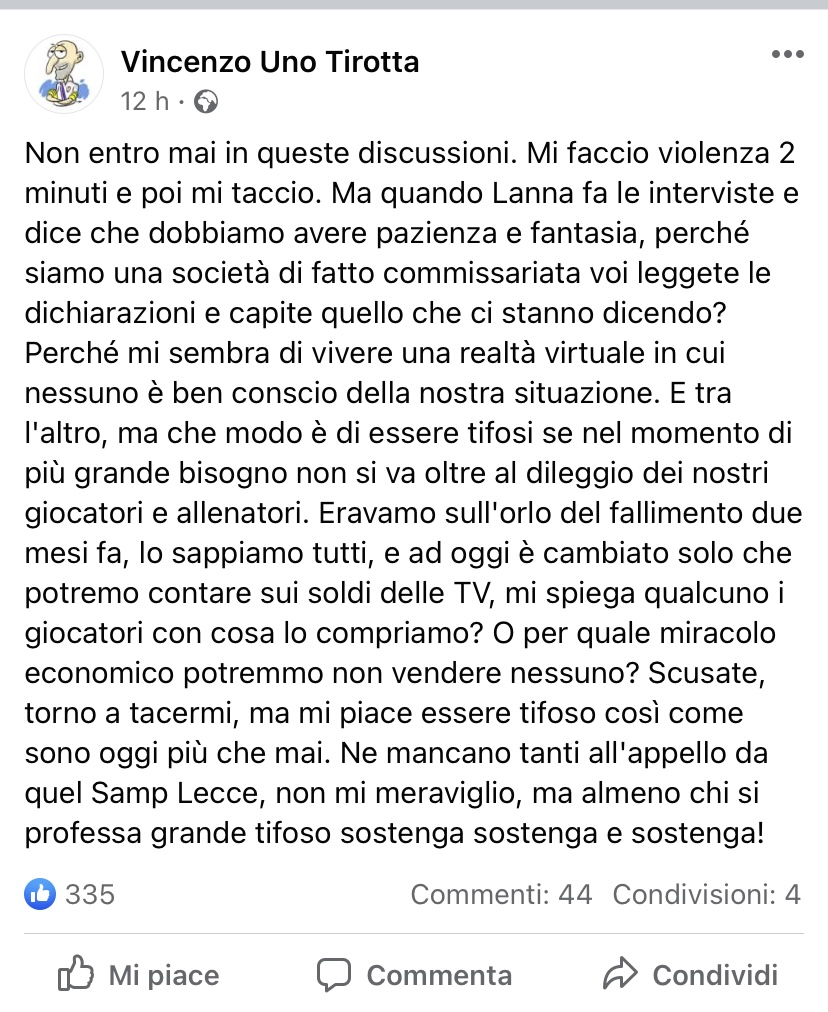Tap Commenta to write a comment
This screenshot has height=1012, width=828.
coord(414,974)
